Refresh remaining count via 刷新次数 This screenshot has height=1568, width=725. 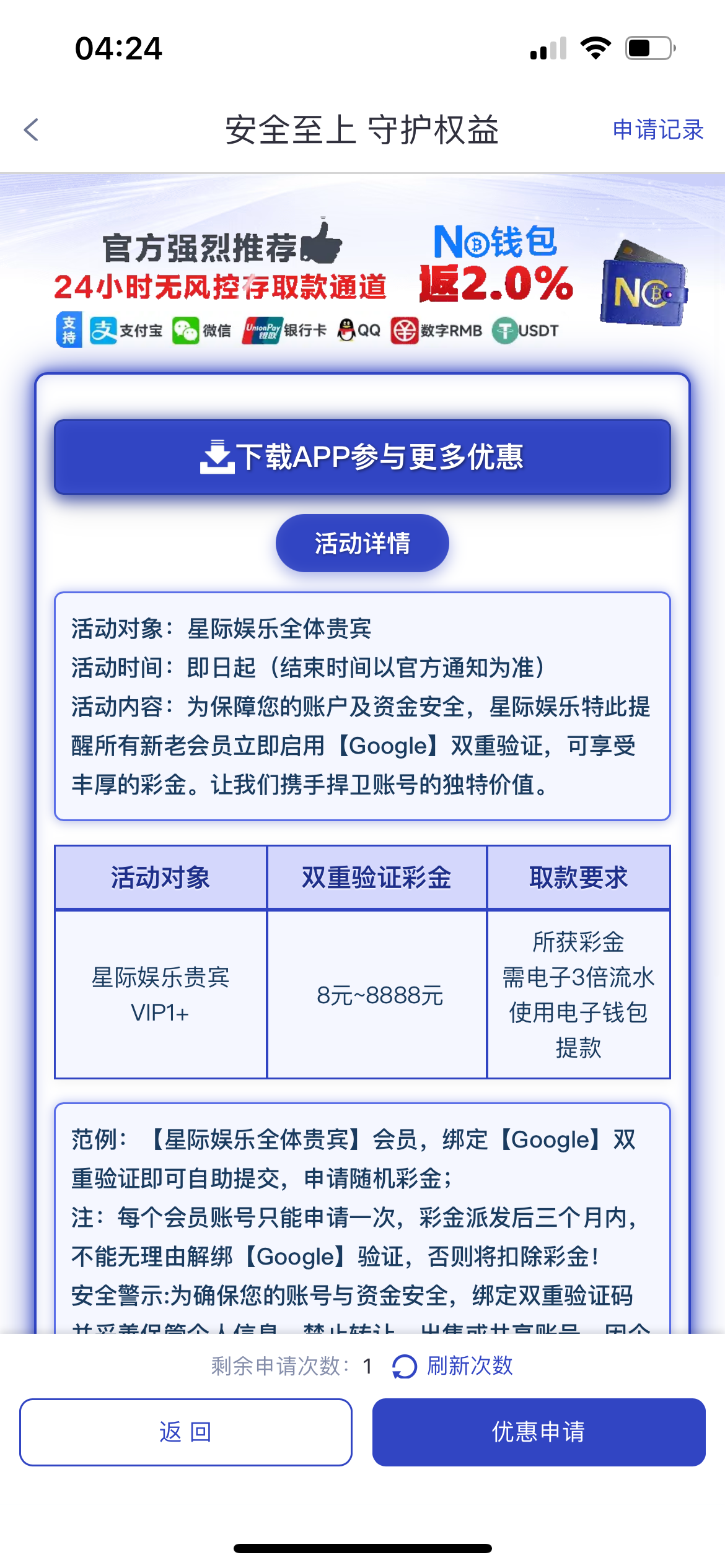click(x=453, y=1365)
